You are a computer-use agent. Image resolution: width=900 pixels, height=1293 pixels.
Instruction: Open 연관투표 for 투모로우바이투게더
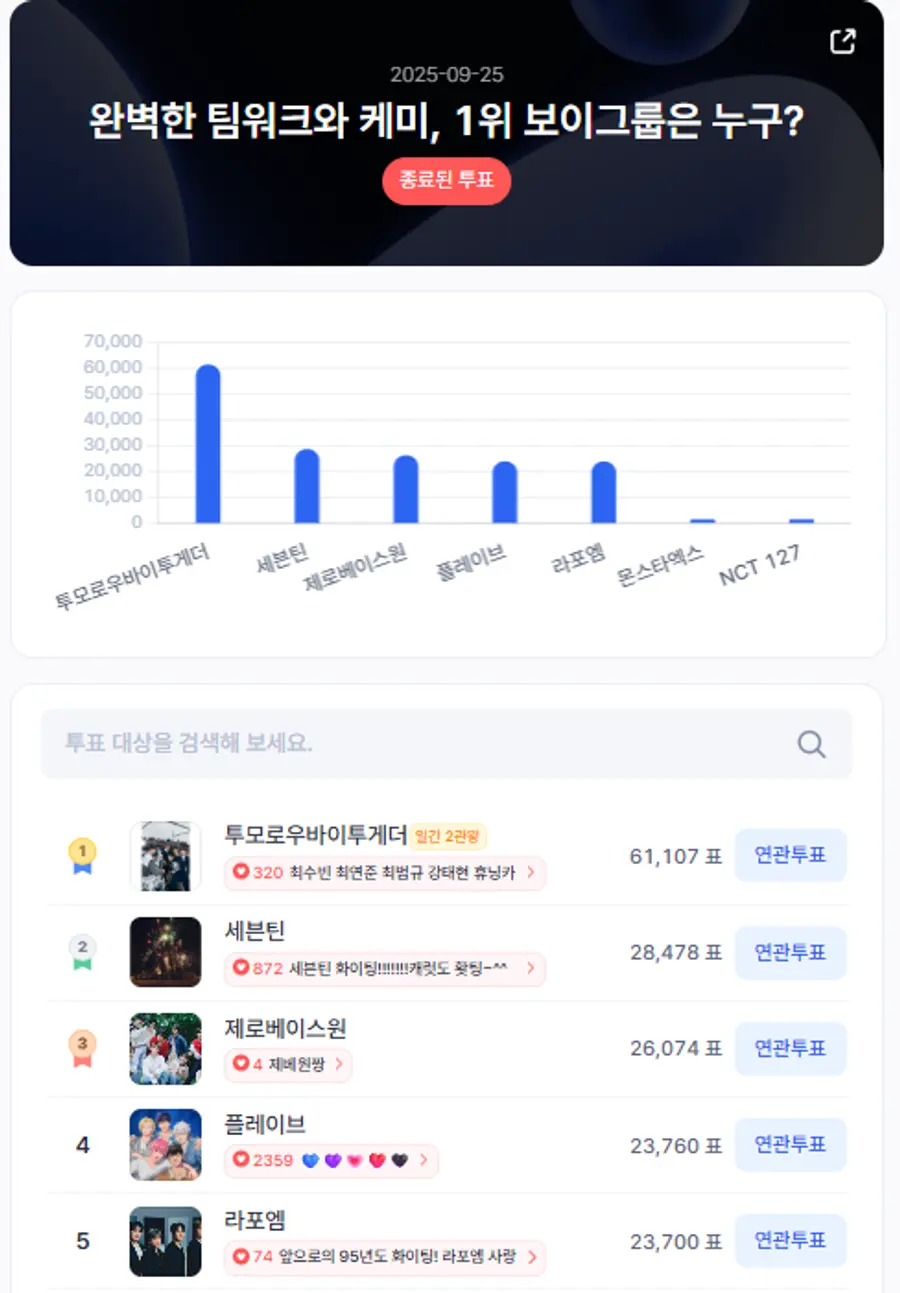[x=790, y=855]
